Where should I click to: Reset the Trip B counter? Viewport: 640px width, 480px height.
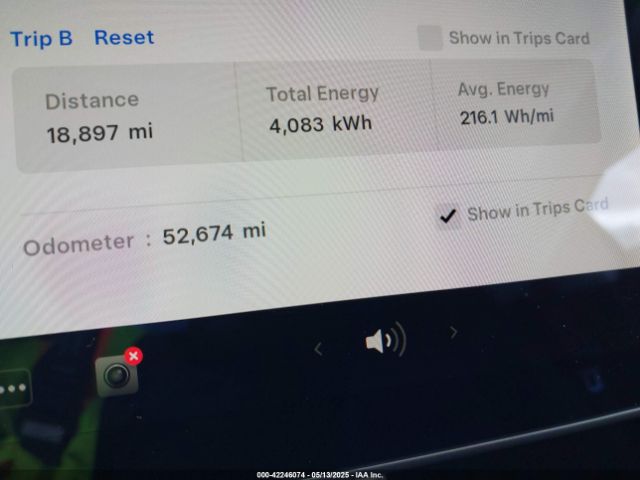pyautogui.click(x=124, y=38)
